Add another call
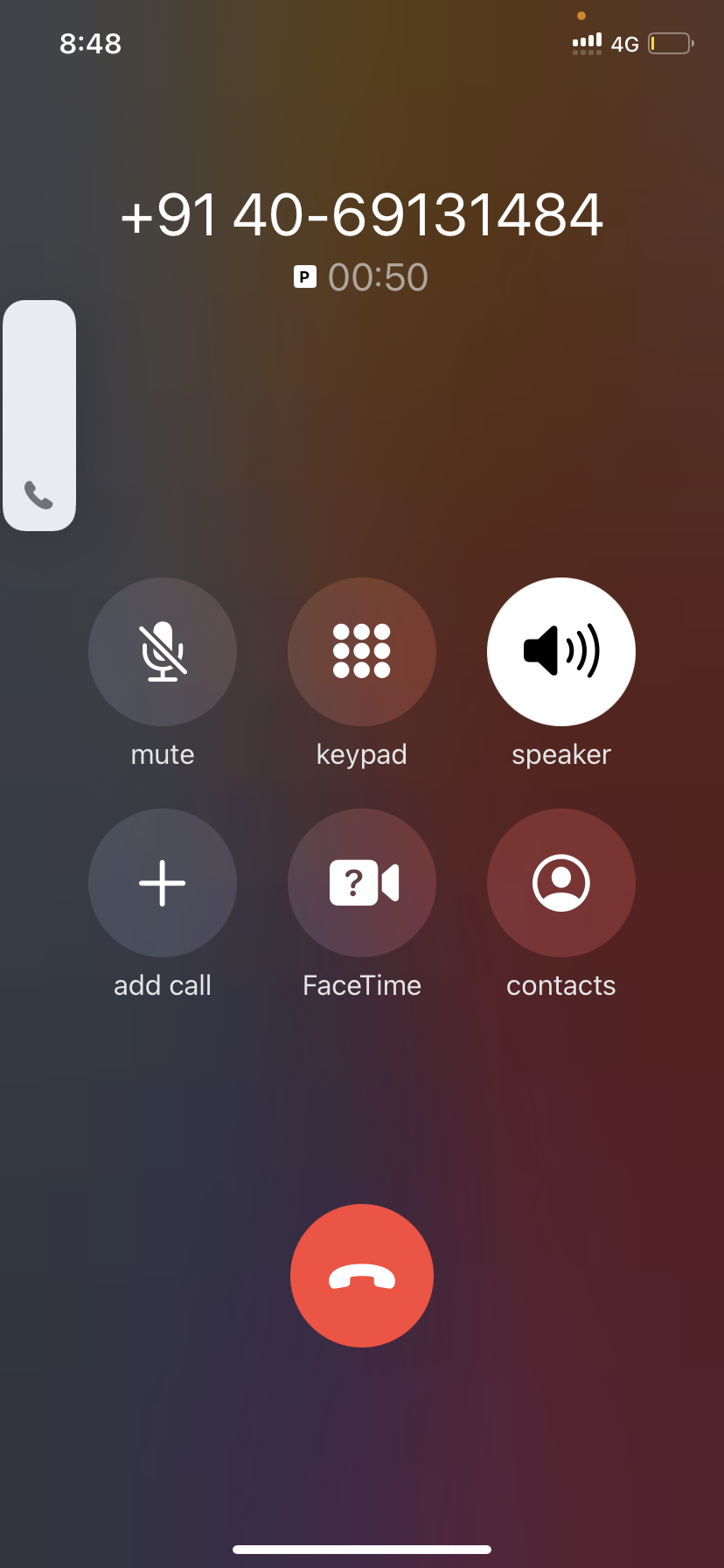 tap(163, 883)
